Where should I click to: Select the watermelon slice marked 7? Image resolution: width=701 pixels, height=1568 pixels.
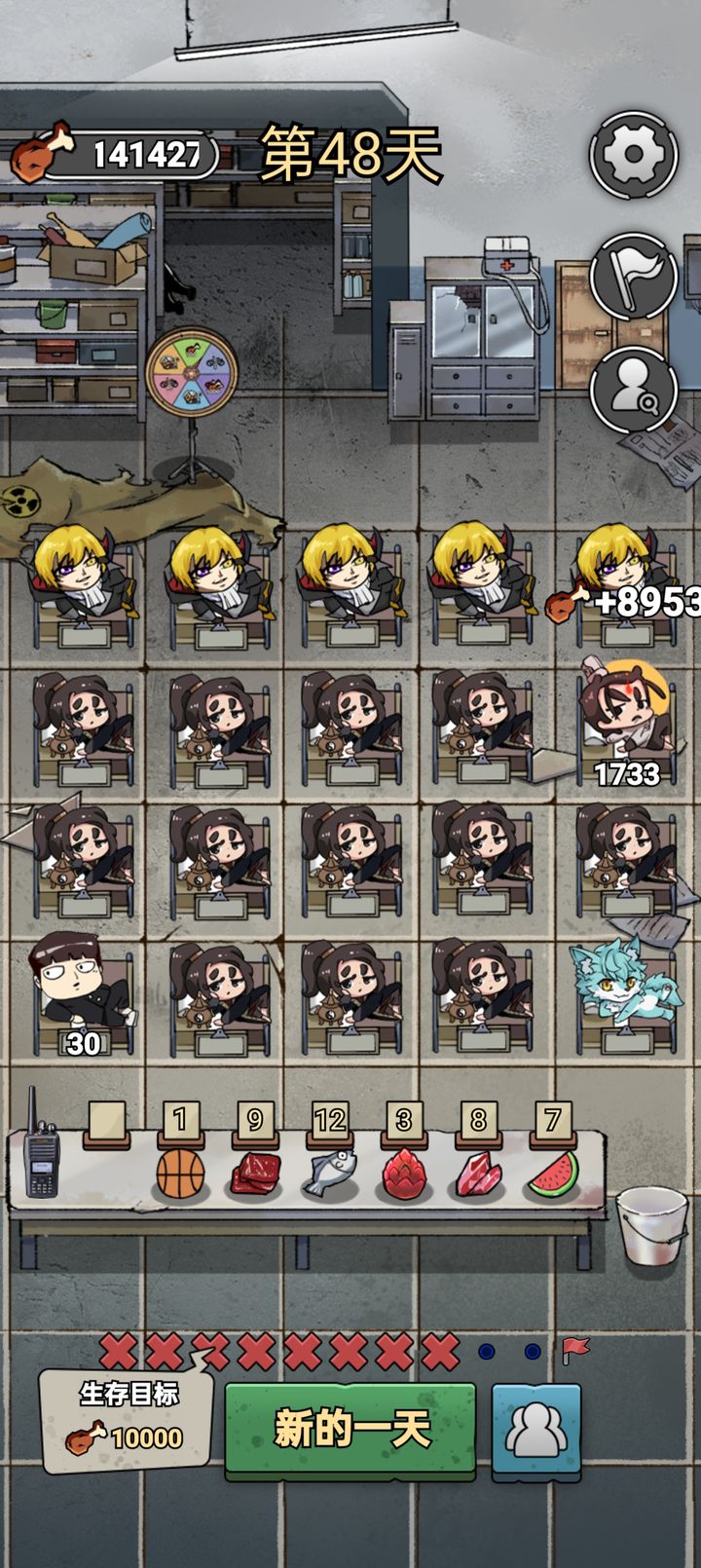(552, 1175)
